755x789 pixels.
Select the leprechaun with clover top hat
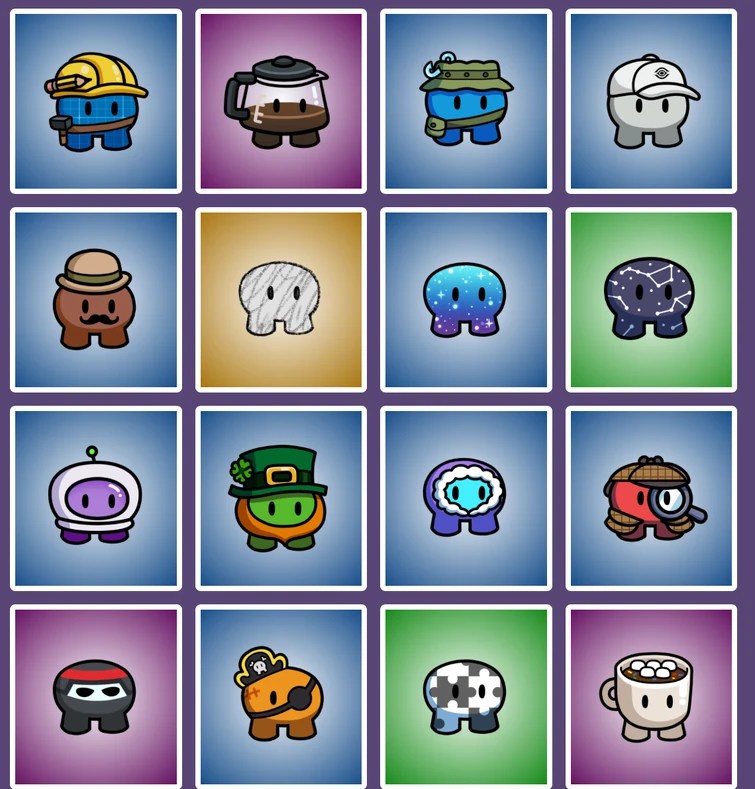point(280,498)
